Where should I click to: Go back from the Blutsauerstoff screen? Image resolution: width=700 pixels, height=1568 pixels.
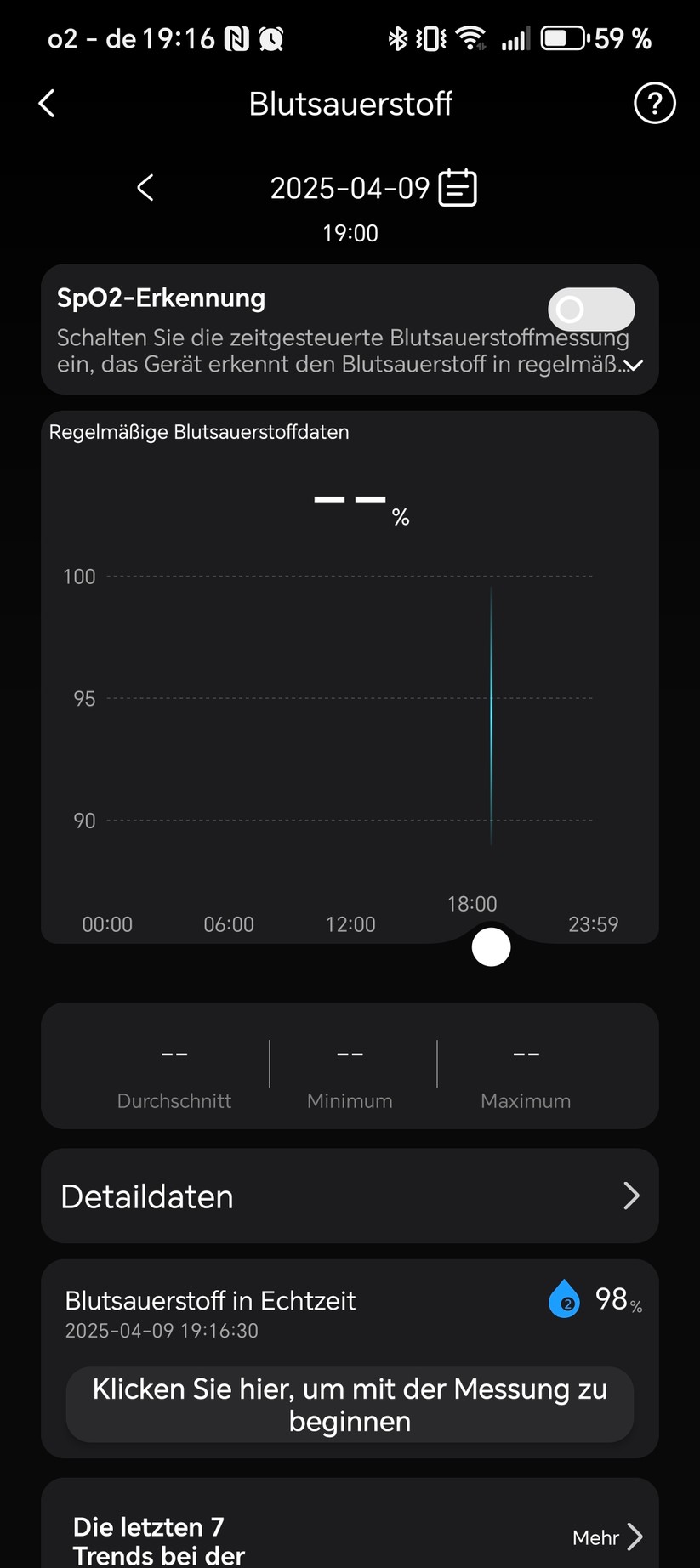coord(48,104)
